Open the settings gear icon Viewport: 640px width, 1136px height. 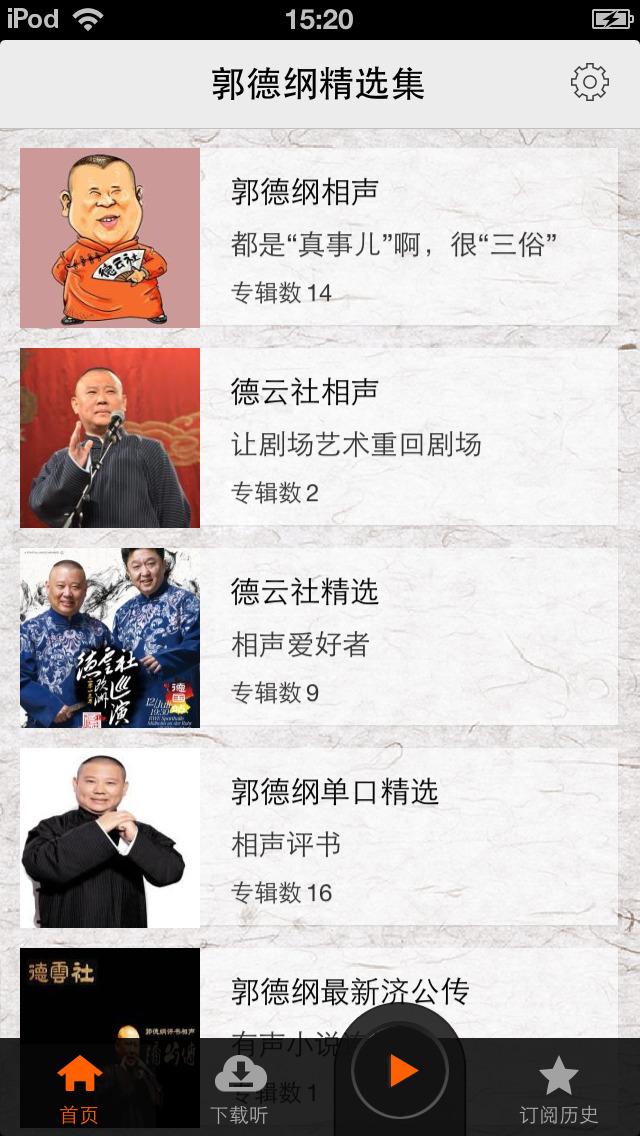pyautogui.click(x=589, y=83)
